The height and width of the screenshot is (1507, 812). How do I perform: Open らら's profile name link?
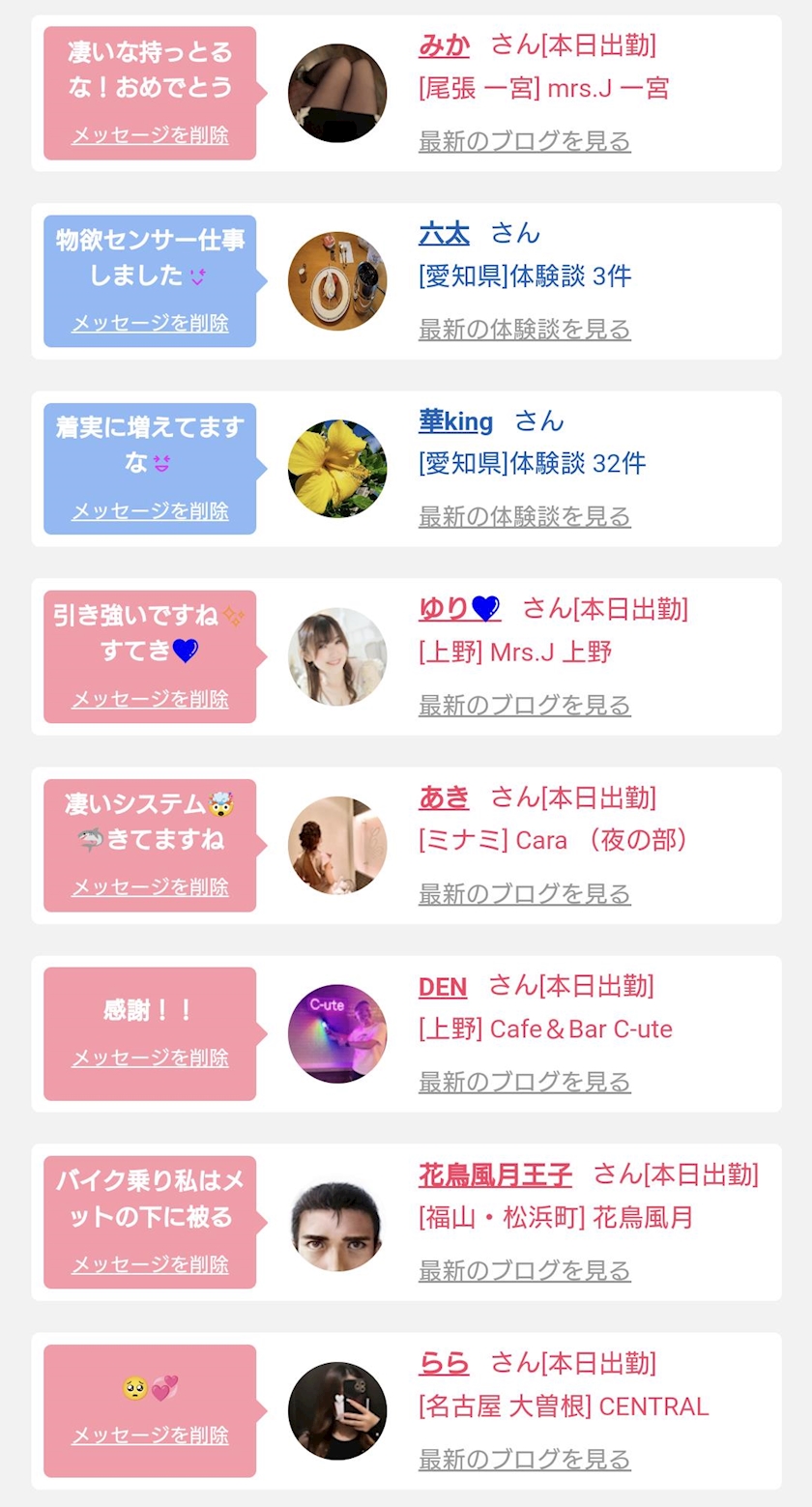(444, 1363)
